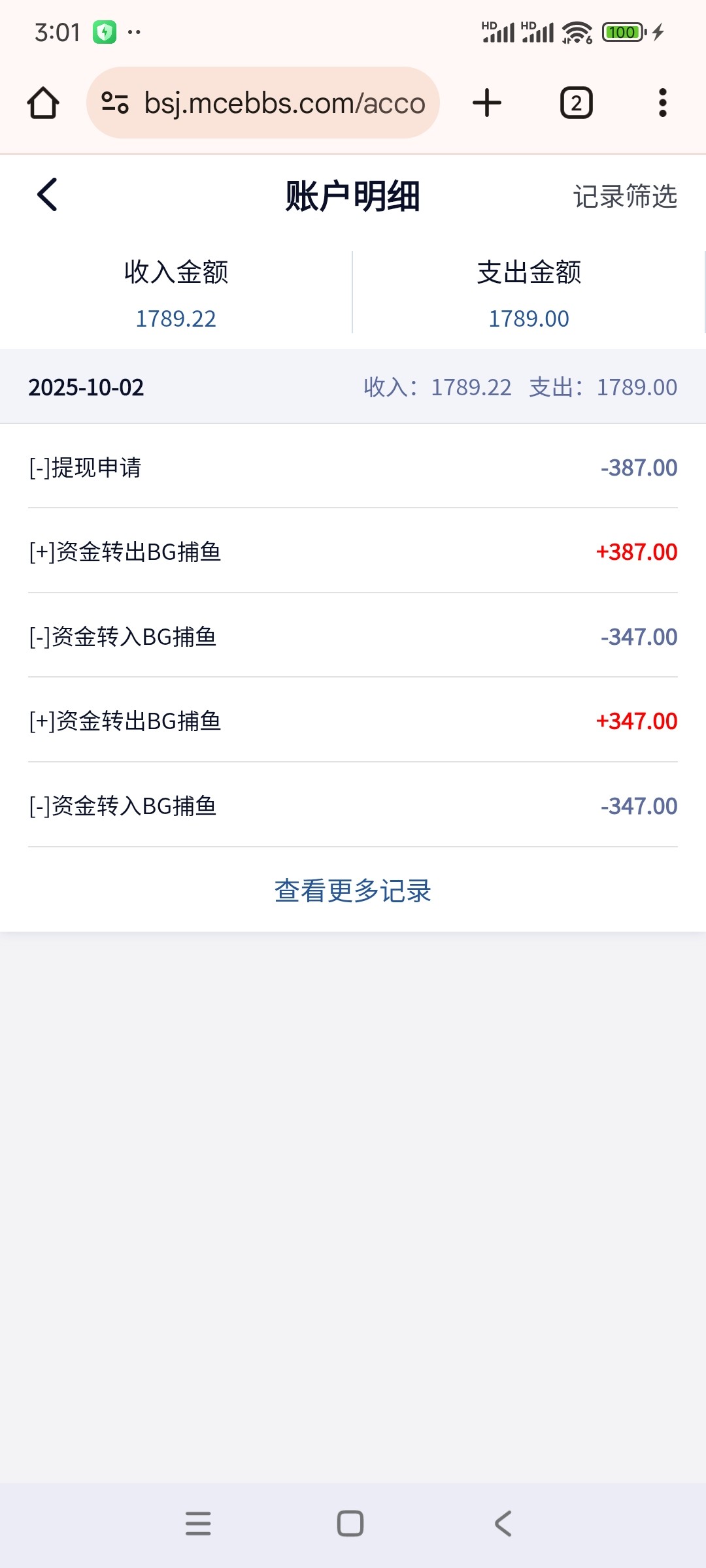The image size is (706, 1568).
Task: Go back from the 账户明细 page
Action: click(47, 195)
